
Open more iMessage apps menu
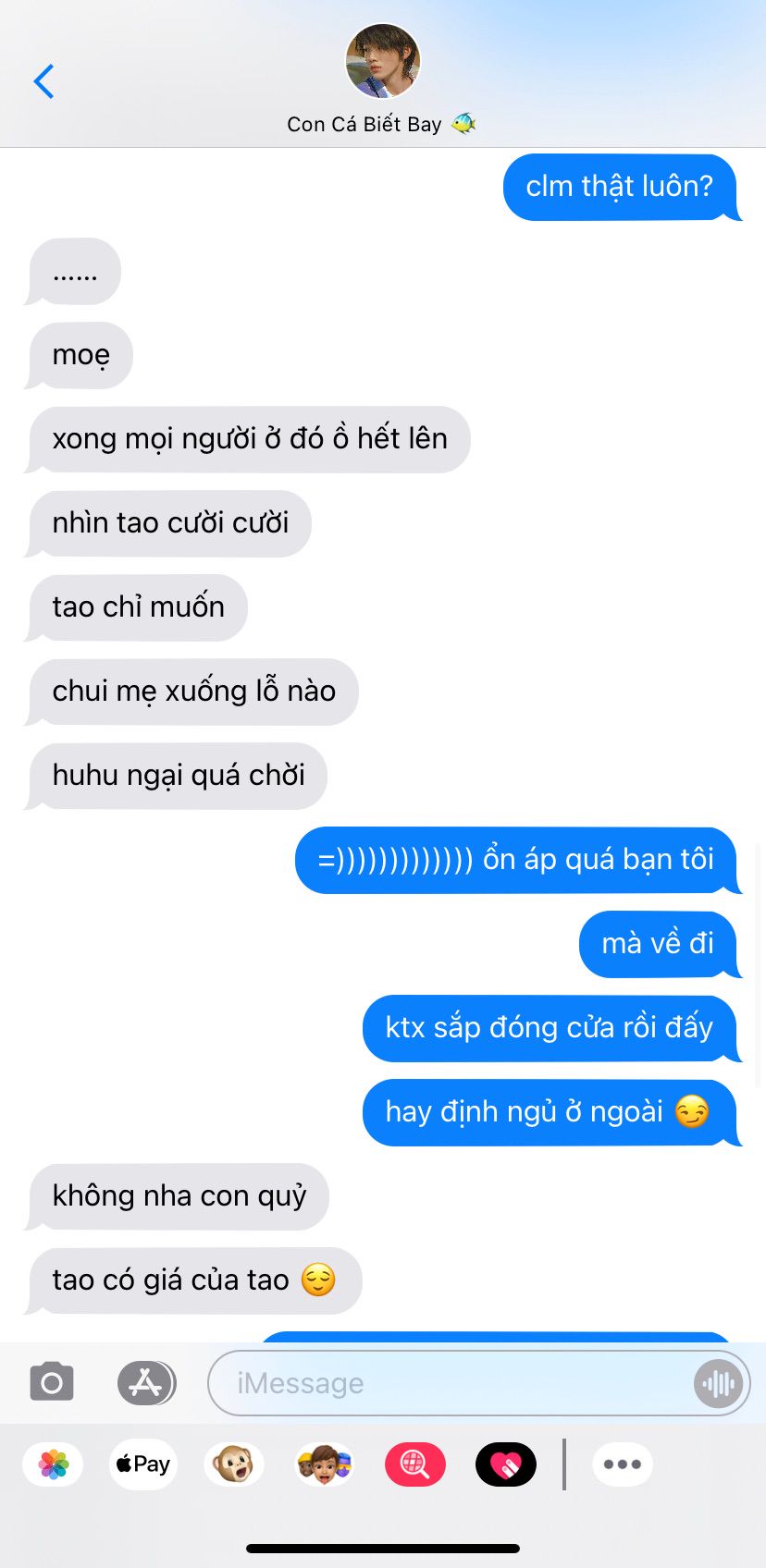(x=623, y=1464)
